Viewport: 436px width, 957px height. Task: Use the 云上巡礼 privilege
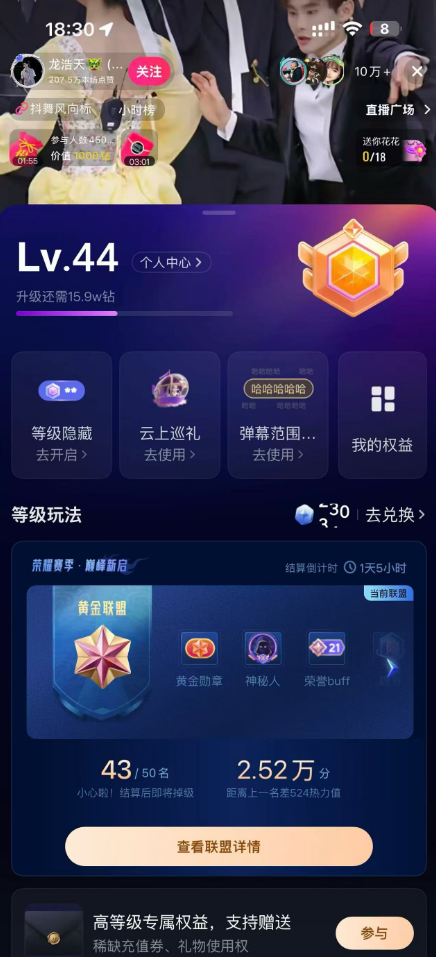[x=170, y=415]
